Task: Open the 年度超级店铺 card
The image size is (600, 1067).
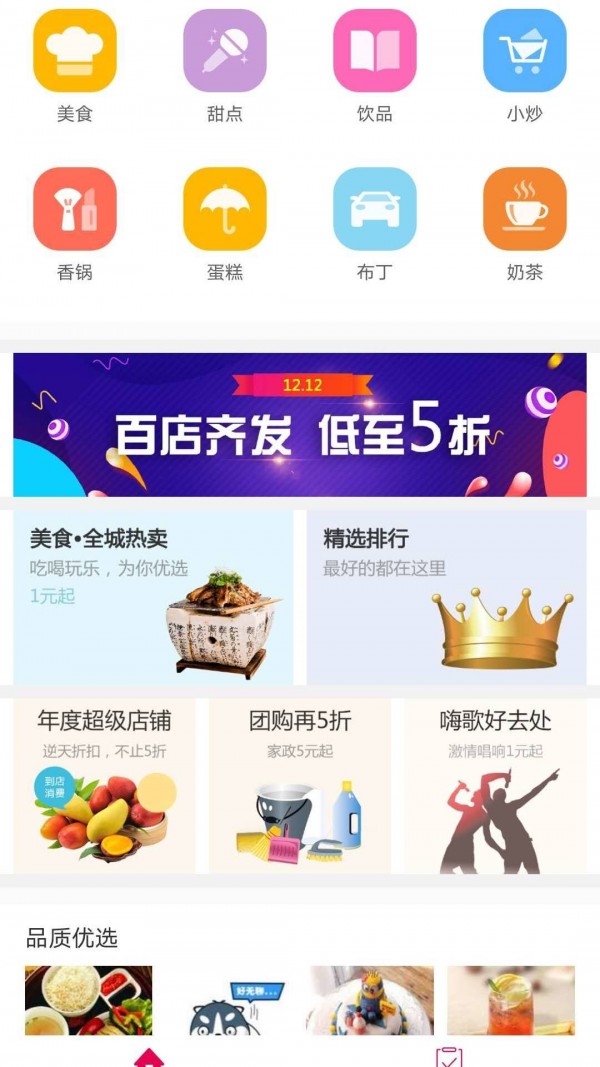Action: [104, 786]
